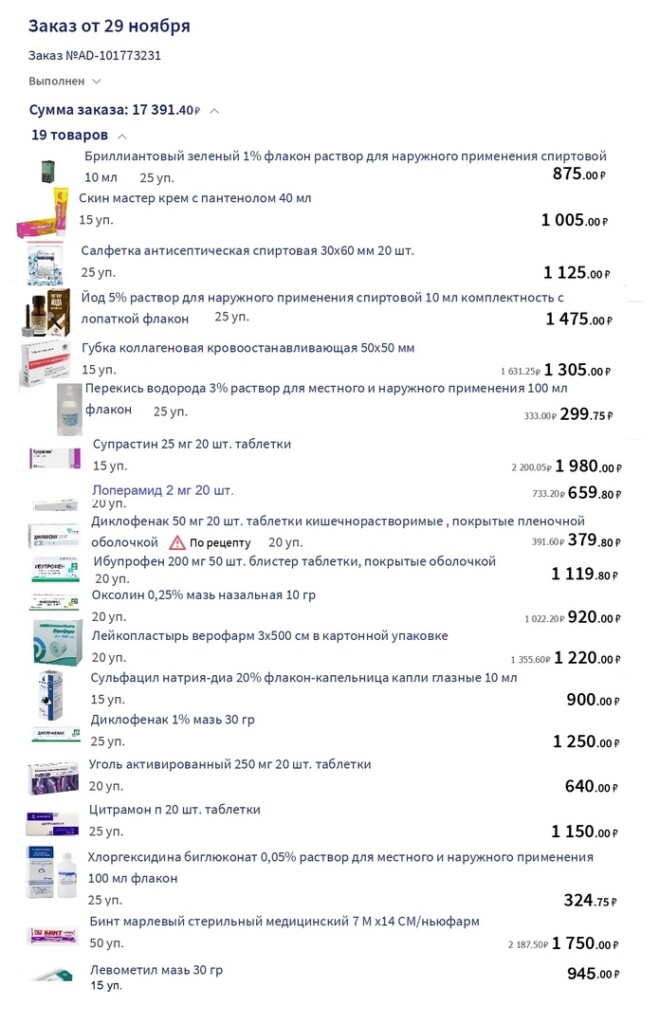Open Цитрамон п 20 шт. product

pos(175,809)
